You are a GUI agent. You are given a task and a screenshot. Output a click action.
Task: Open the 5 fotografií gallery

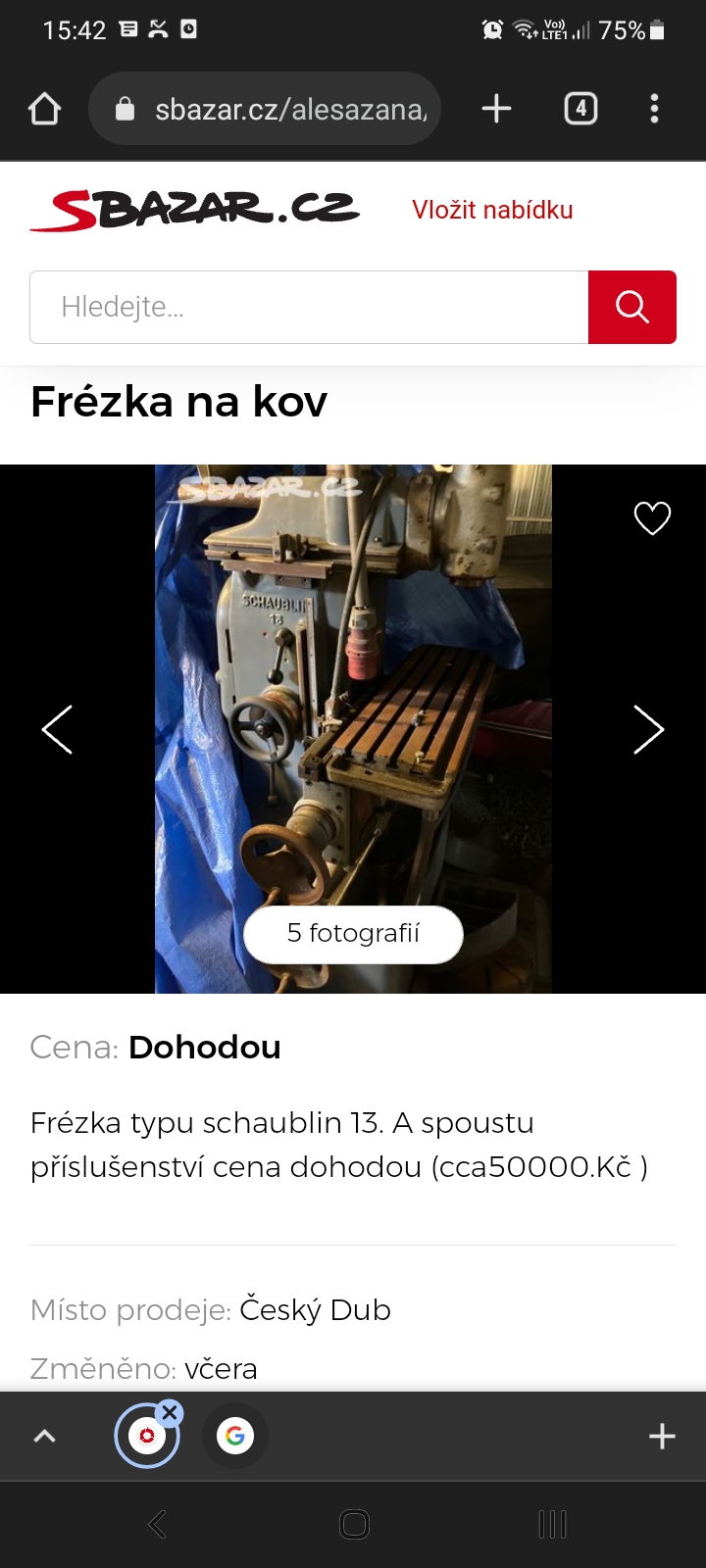353,934
